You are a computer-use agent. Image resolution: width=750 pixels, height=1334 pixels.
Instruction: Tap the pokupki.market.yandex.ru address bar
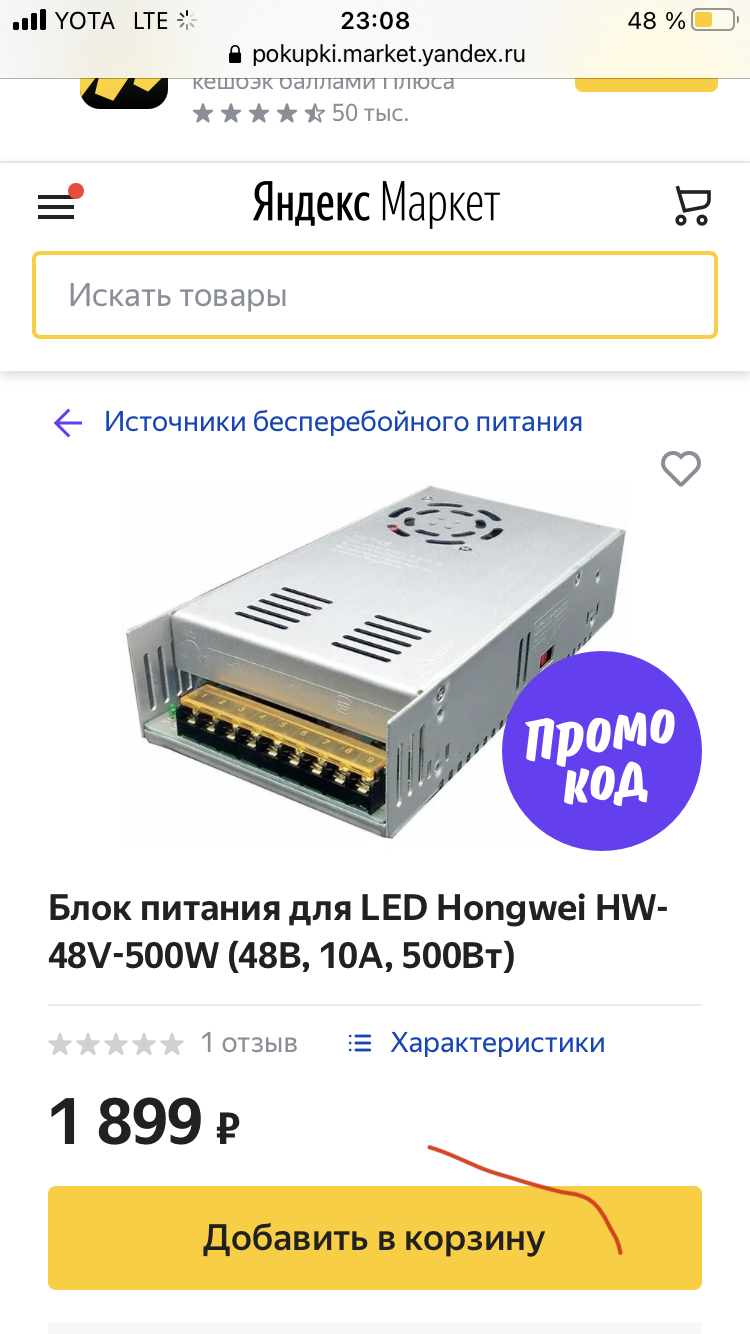375,54
